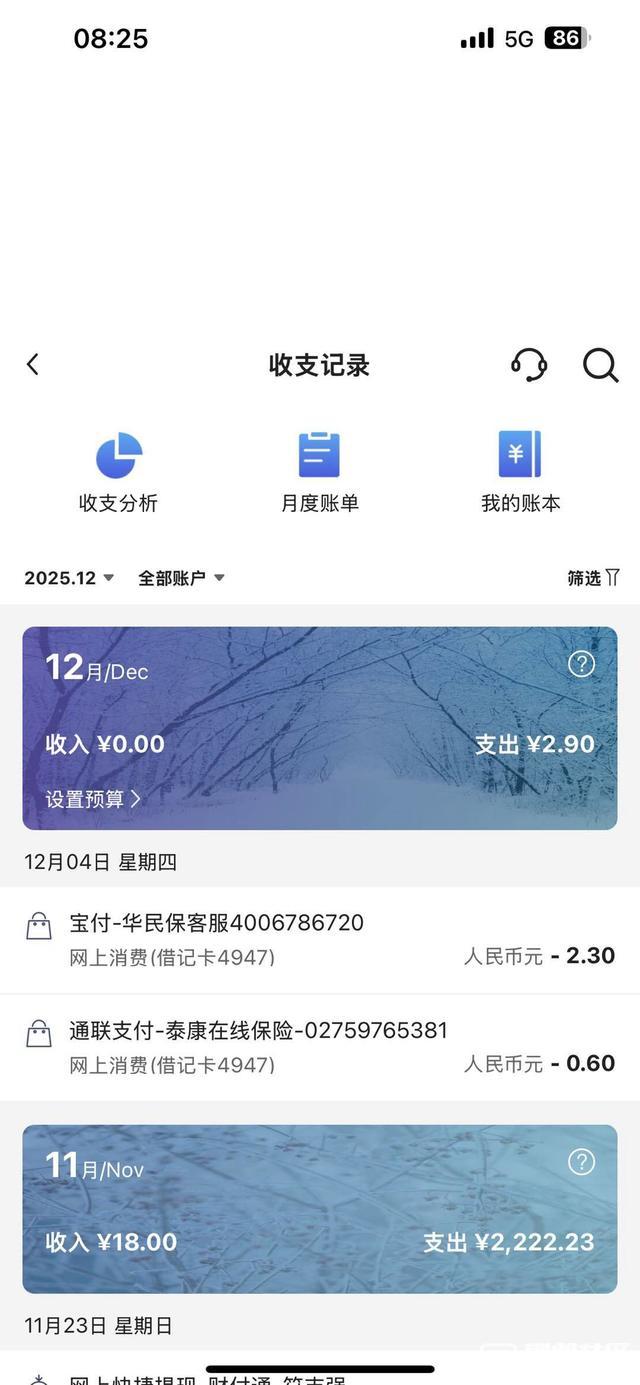Open 宝付-华民保客服 transaction details

point(320,939)
